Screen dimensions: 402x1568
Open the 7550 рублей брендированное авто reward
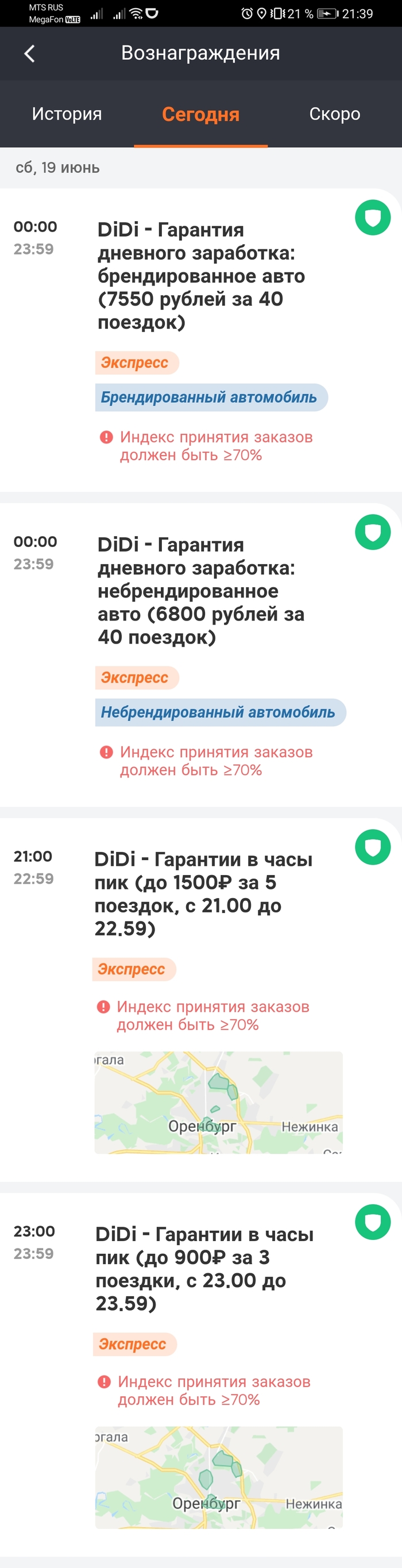(x=202, y=276)
